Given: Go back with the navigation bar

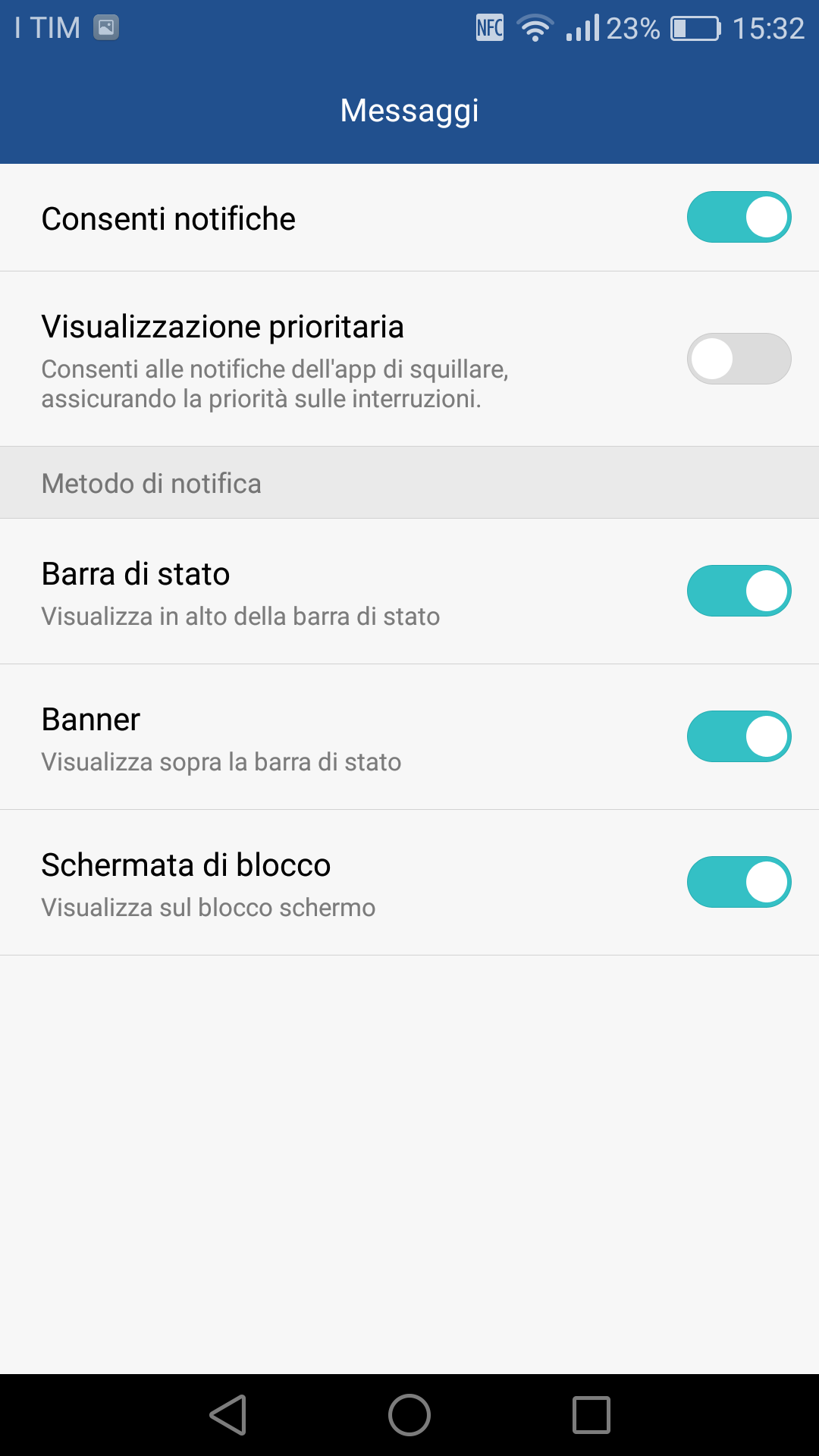Looking at the screenshot, I should [x=228, y=1415].
